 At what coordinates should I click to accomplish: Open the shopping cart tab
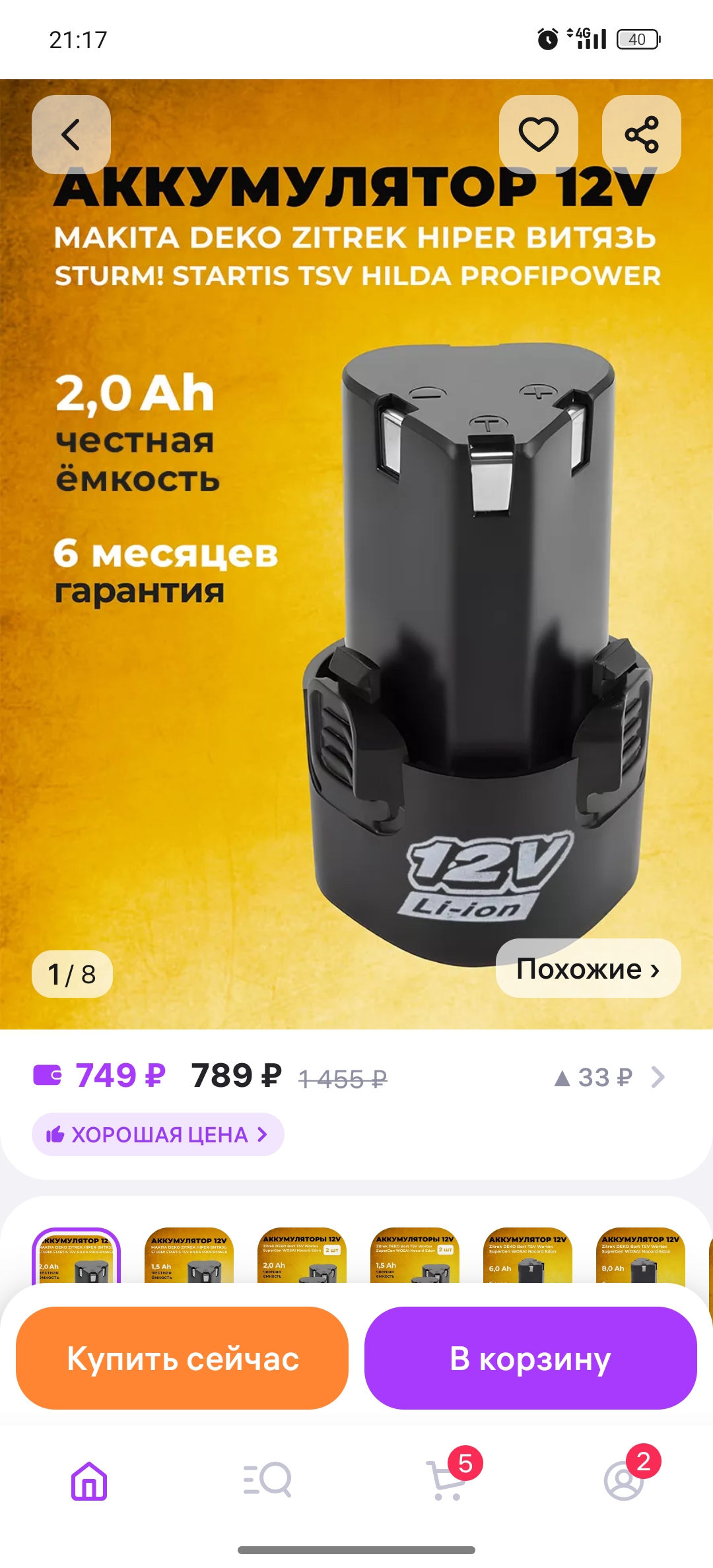point(446,1481)
